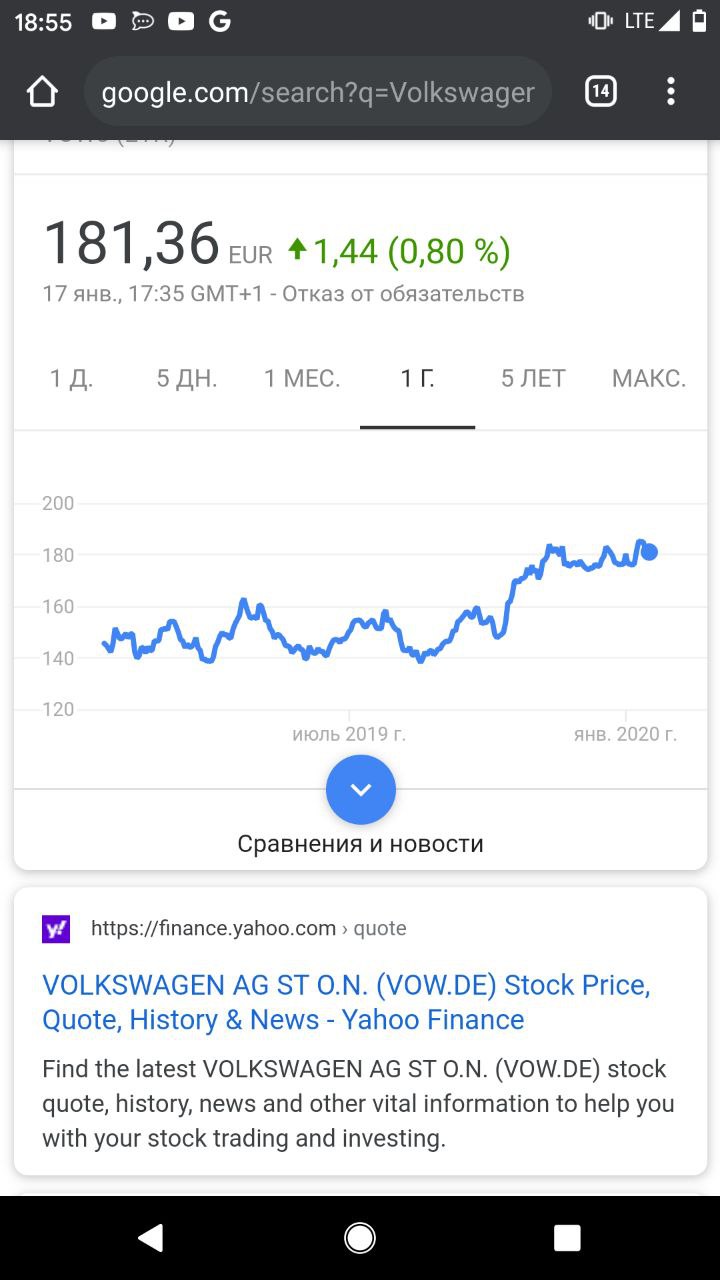
Task: Tap the URL address bar
Action: click(318, 92)
